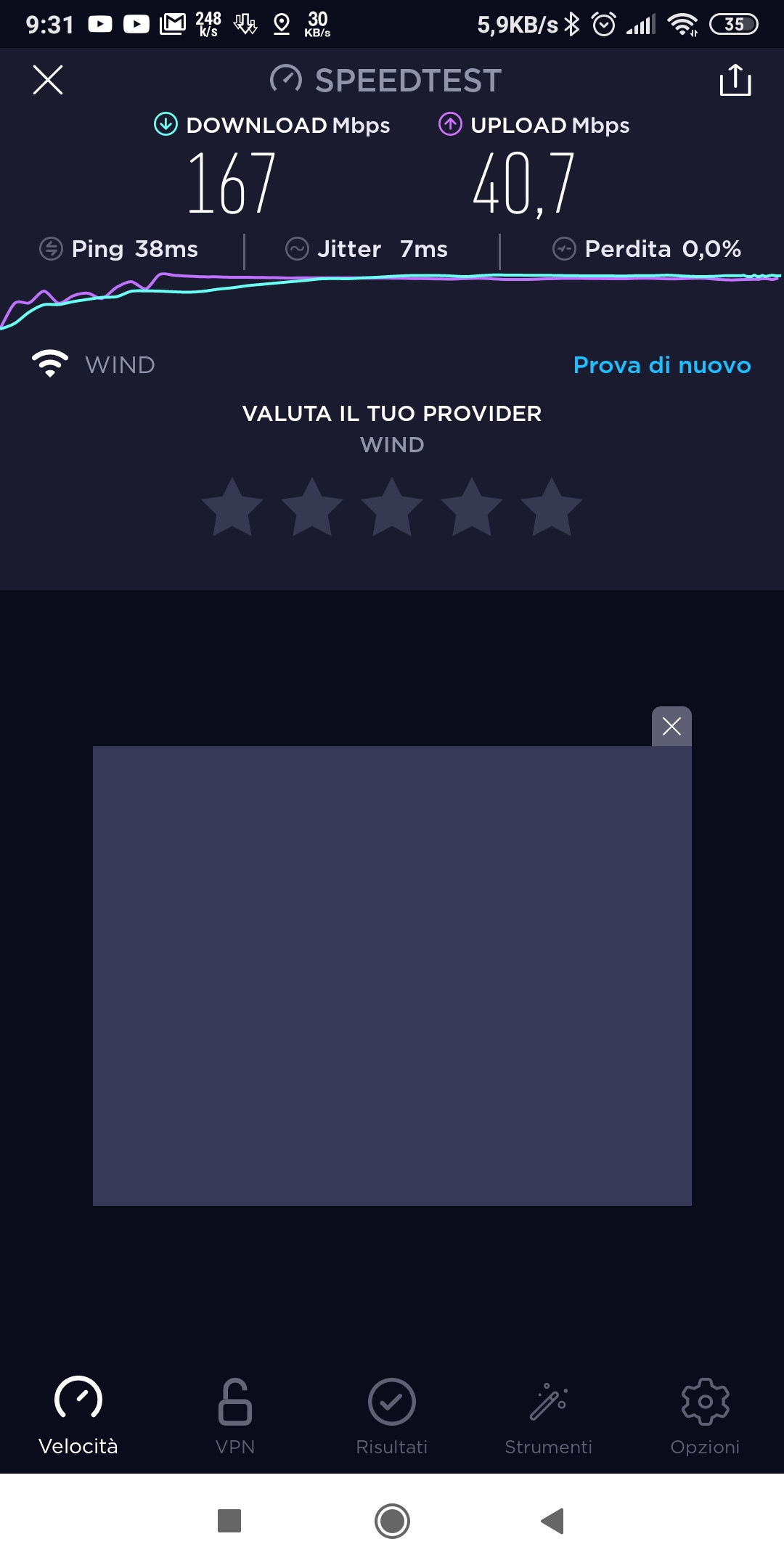The height and width of the screenshot is (1568, 784).
Task: Return to the home screen
Action: (x=392, y=1521)
